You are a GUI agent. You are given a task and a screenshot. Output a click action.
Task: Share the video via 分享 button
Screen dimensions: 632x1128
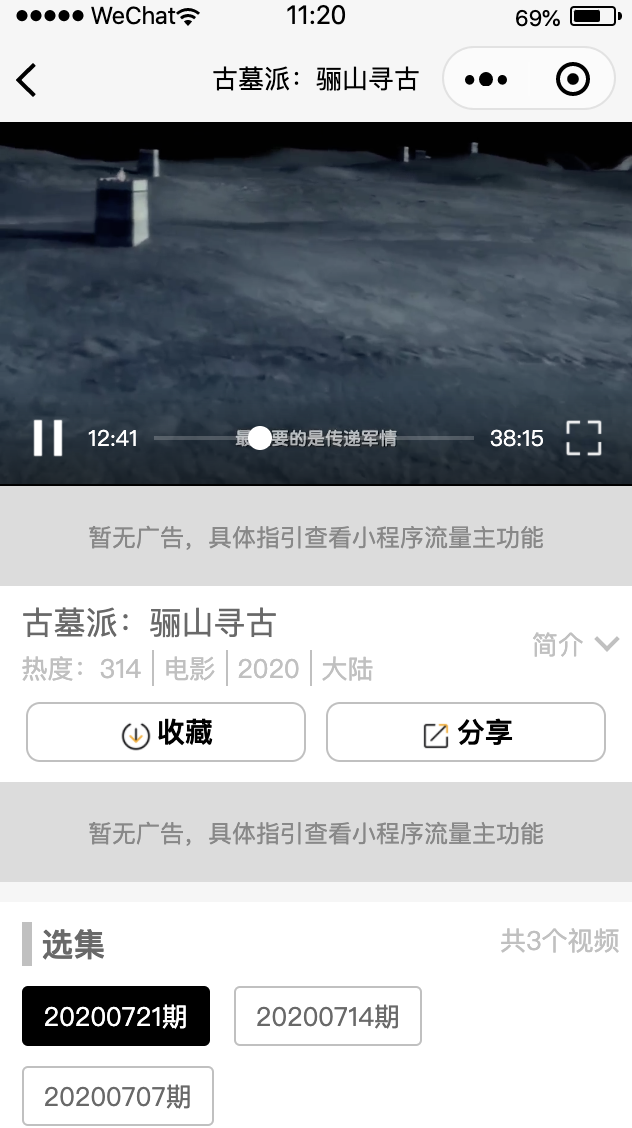466,733
